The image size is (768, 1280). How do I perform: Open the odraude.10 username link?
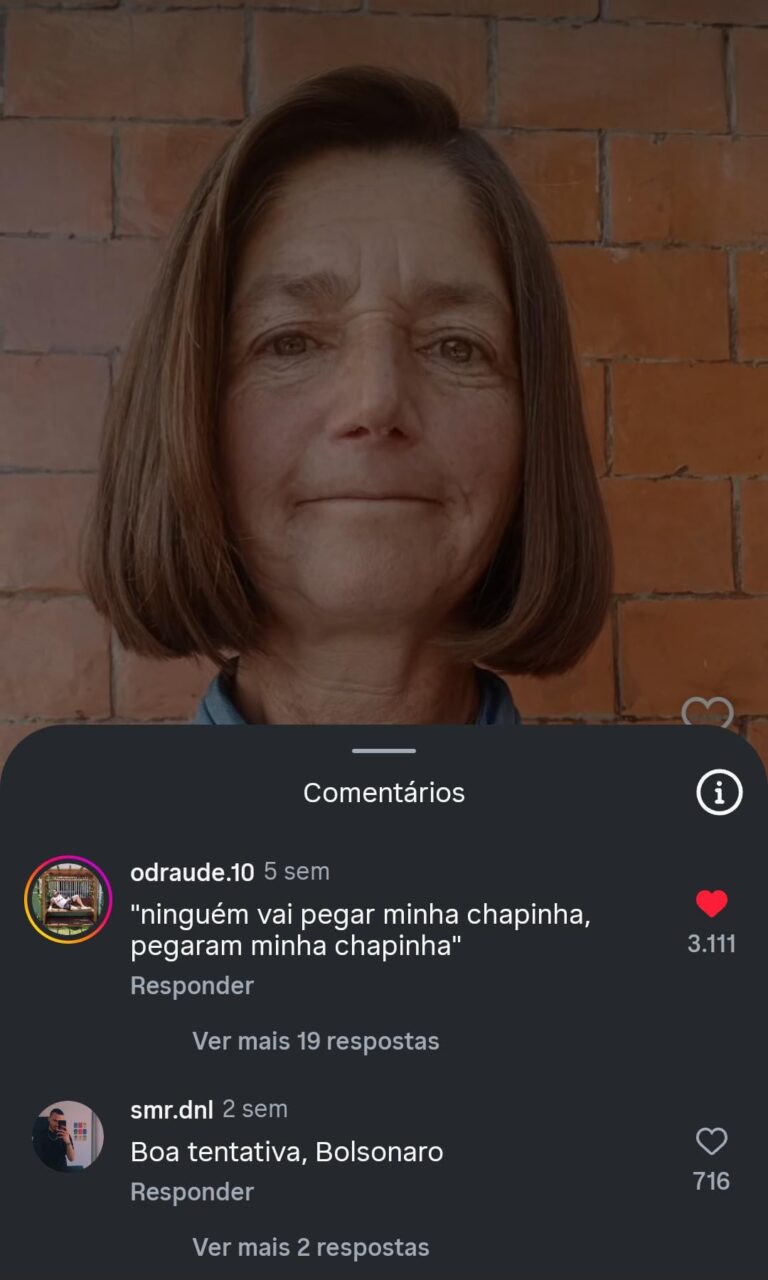point(192,872)
